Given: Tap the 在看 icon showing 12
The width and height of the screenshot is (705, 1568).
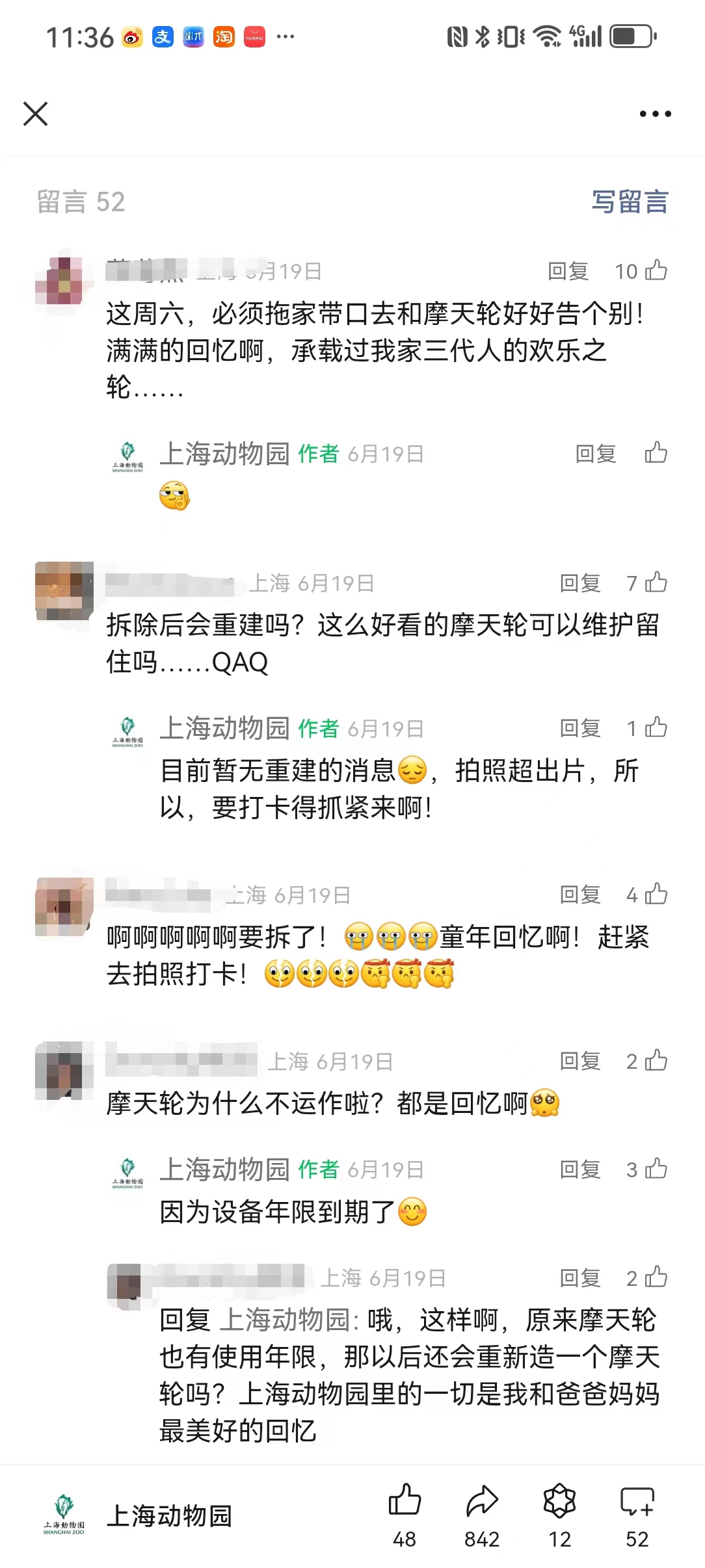Looking at the screenshot, I should coord(559,1502).
